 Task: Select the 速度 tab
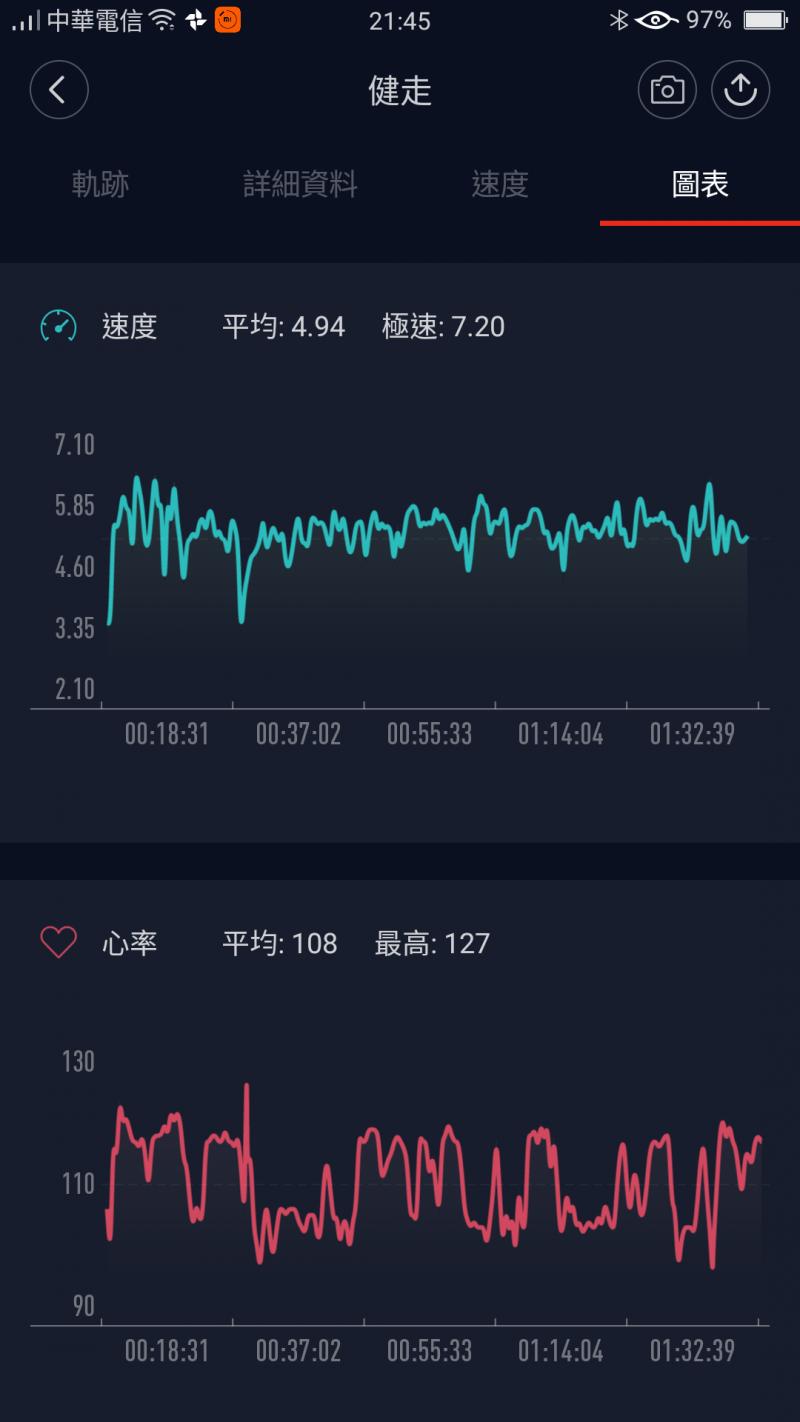(x=500, y=184)
